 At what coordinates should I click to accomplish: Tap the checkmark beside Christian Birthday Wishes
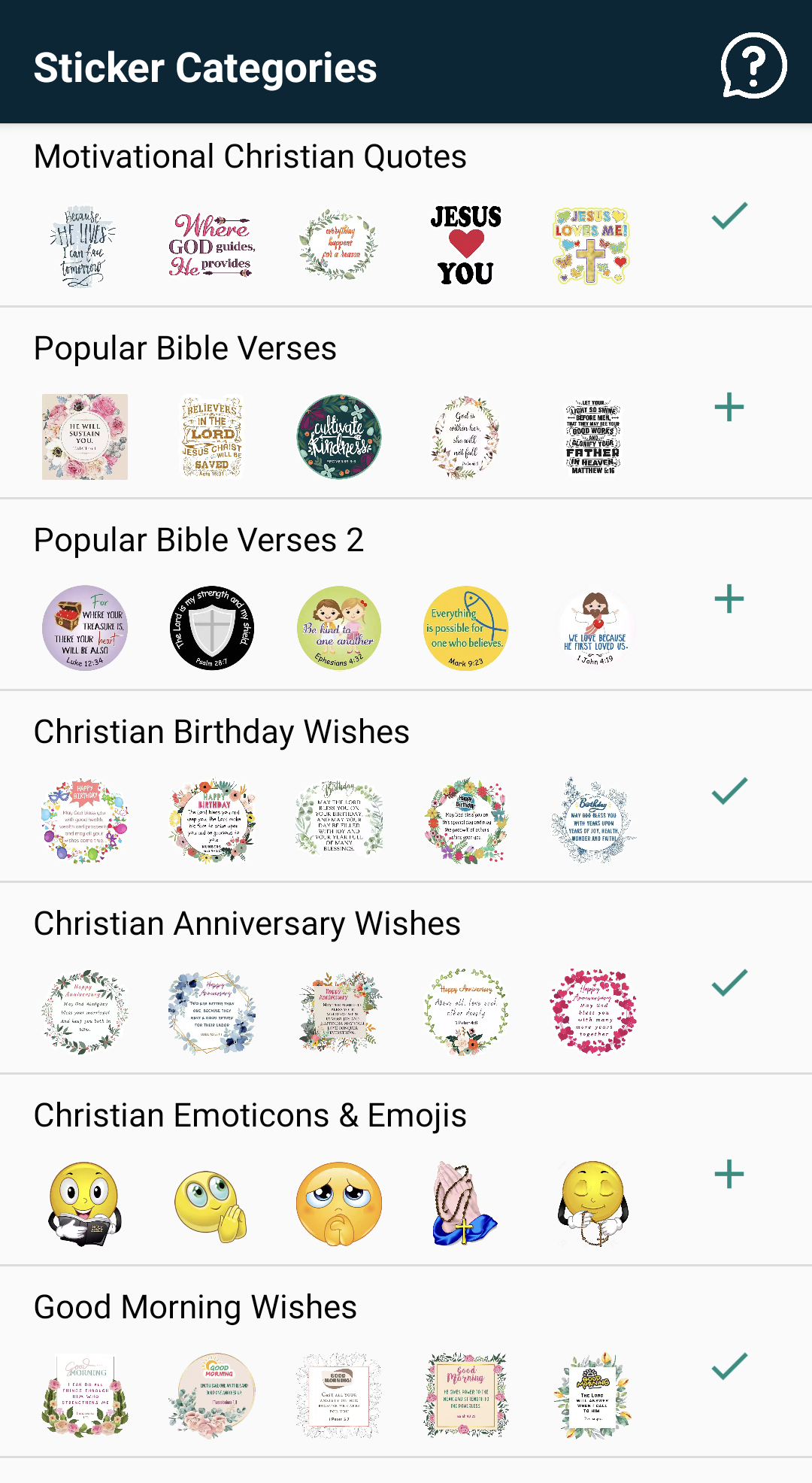tap(729, 791)
